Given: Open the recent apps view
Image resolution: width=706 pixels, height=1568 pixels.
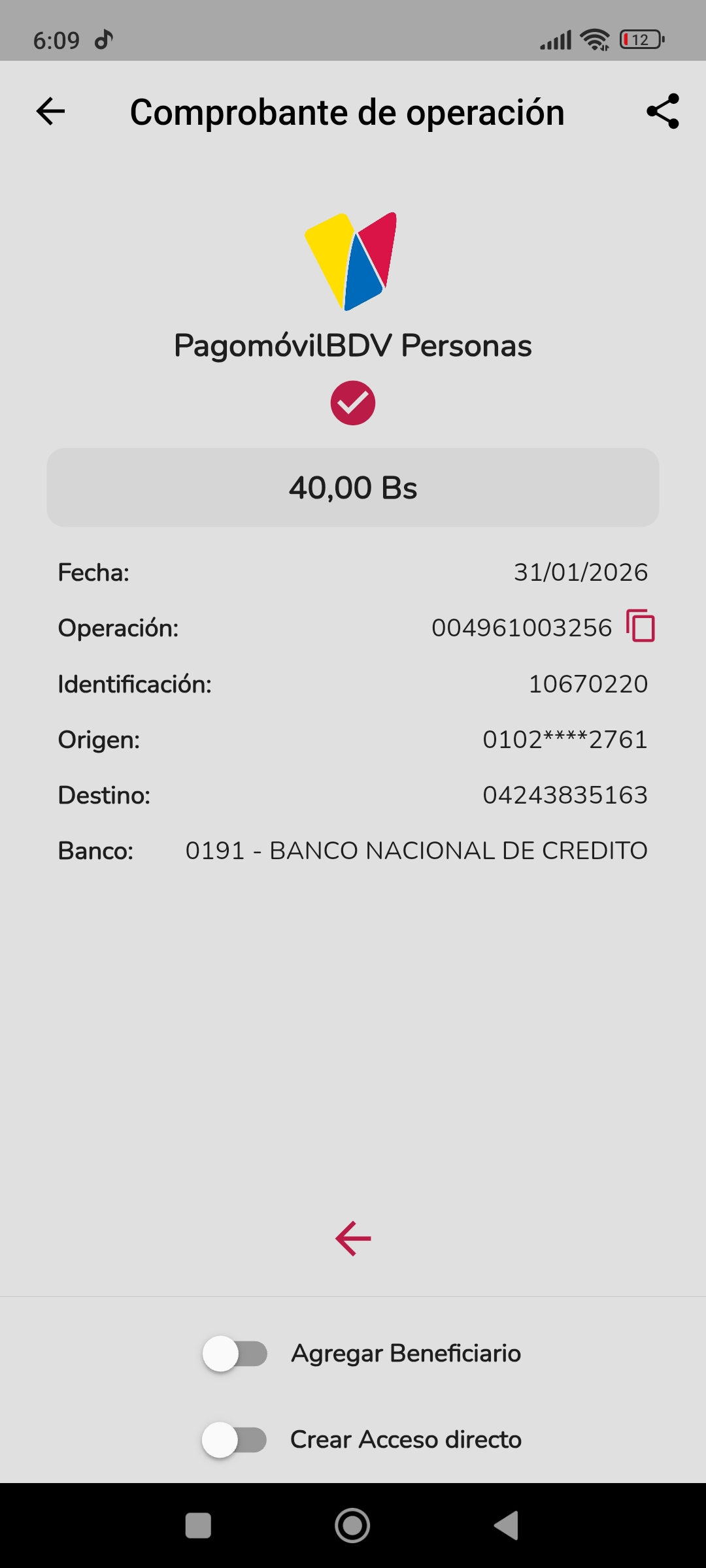Looking at the screenshot, I should point(198,1526).
